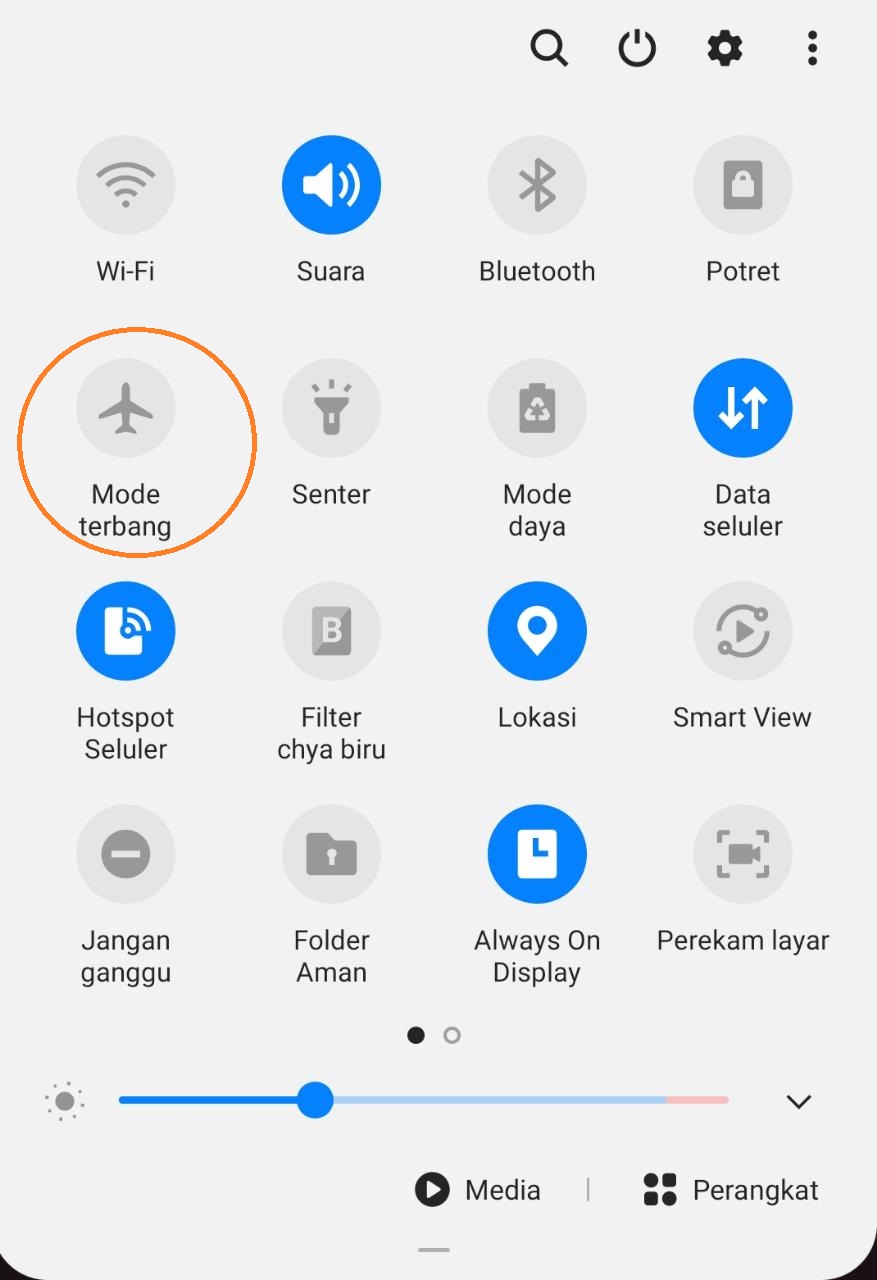Screen dimensions: 877x1280
Task: Open Media output controls
Action: [x=478, y=1190]
